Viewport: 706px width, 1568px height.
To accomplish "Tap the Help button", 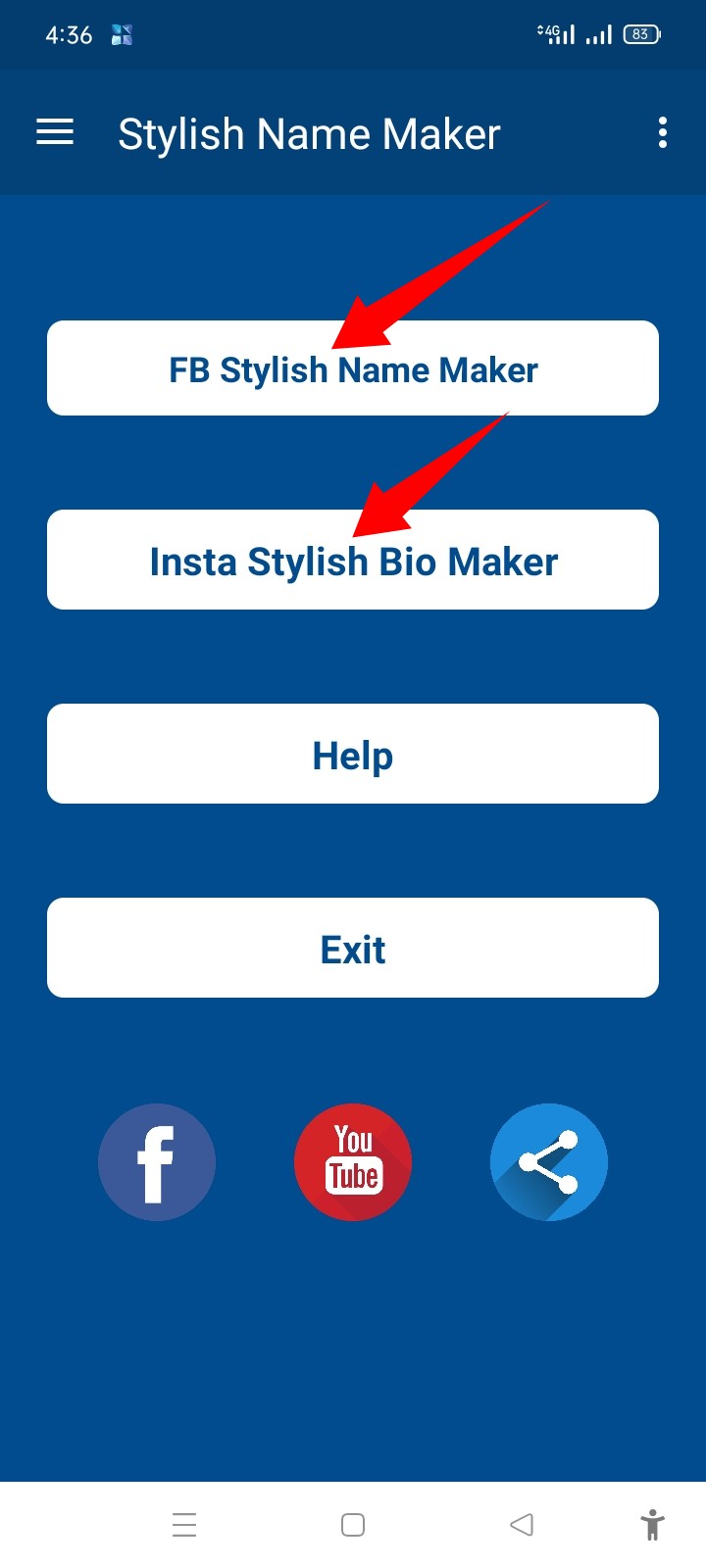I will pos(353,755).
